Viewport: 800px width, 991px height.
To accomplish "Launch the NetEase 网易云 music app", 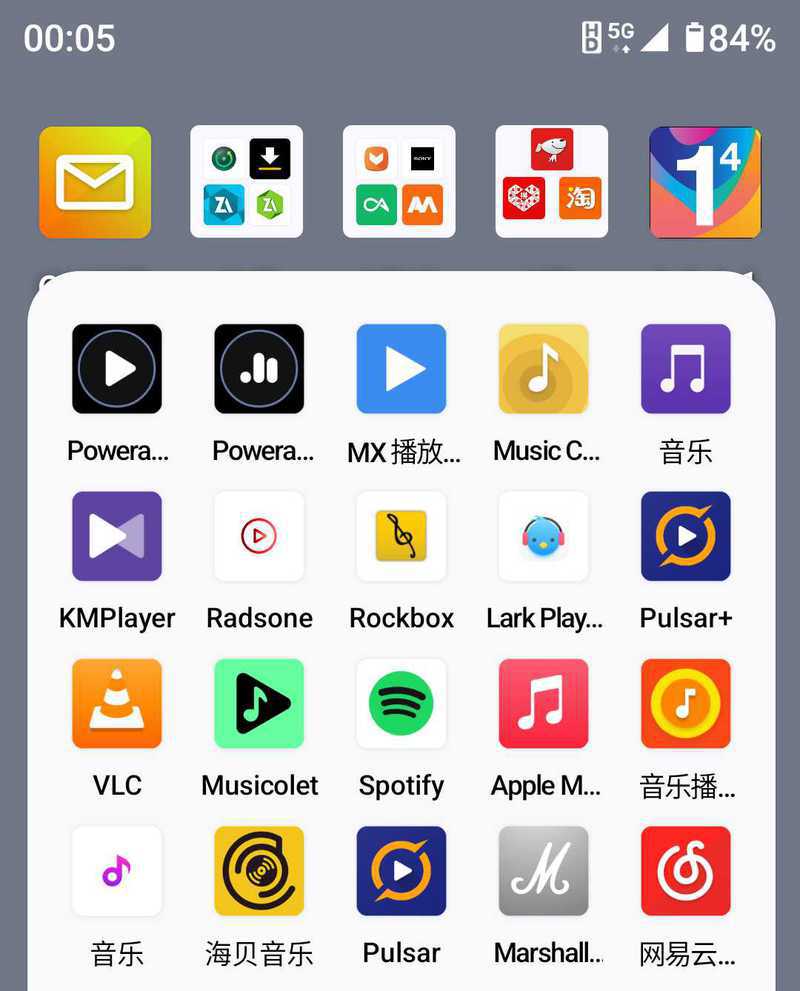I will coord(685,870).
